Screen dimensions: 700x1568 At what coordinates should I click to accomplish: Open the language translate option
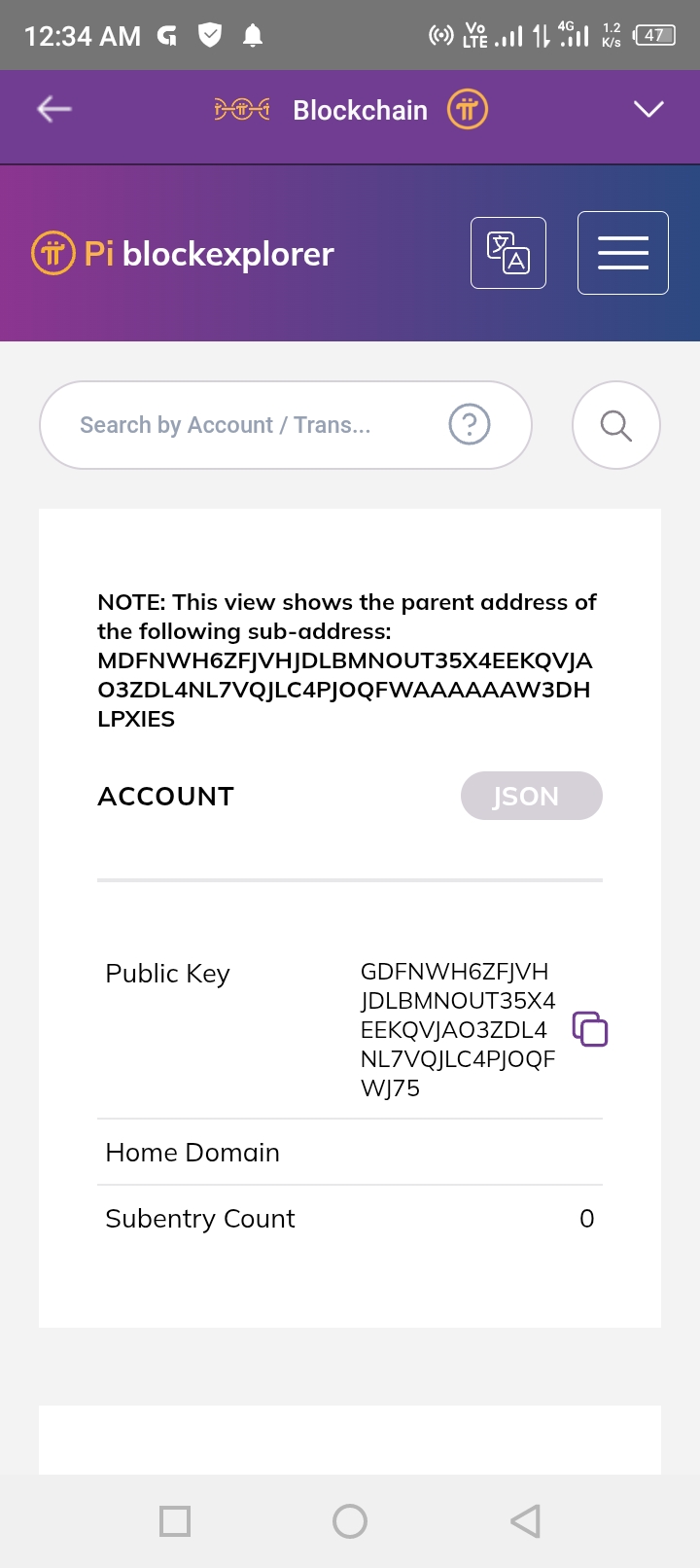(508, 253)
